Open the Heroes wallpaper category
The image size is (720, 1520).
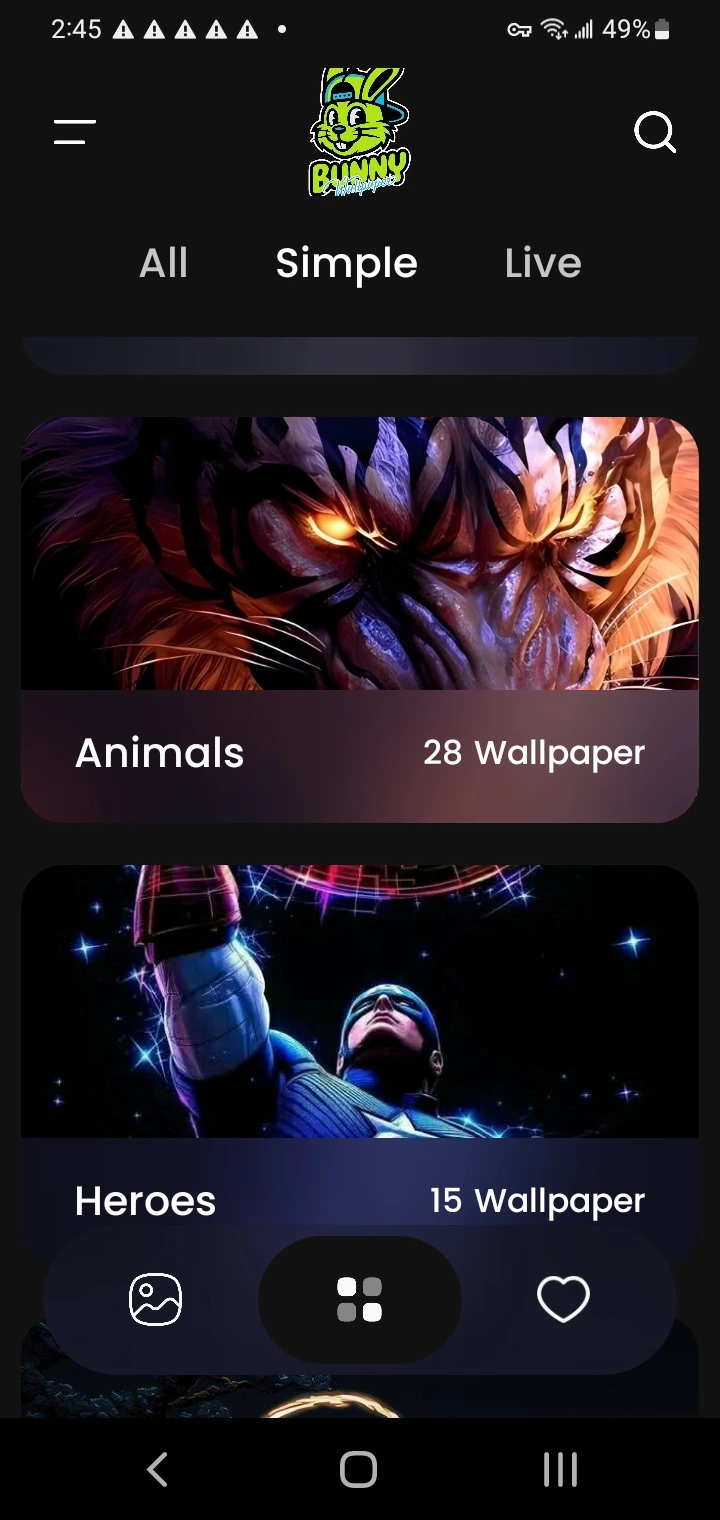[360, 1040]
